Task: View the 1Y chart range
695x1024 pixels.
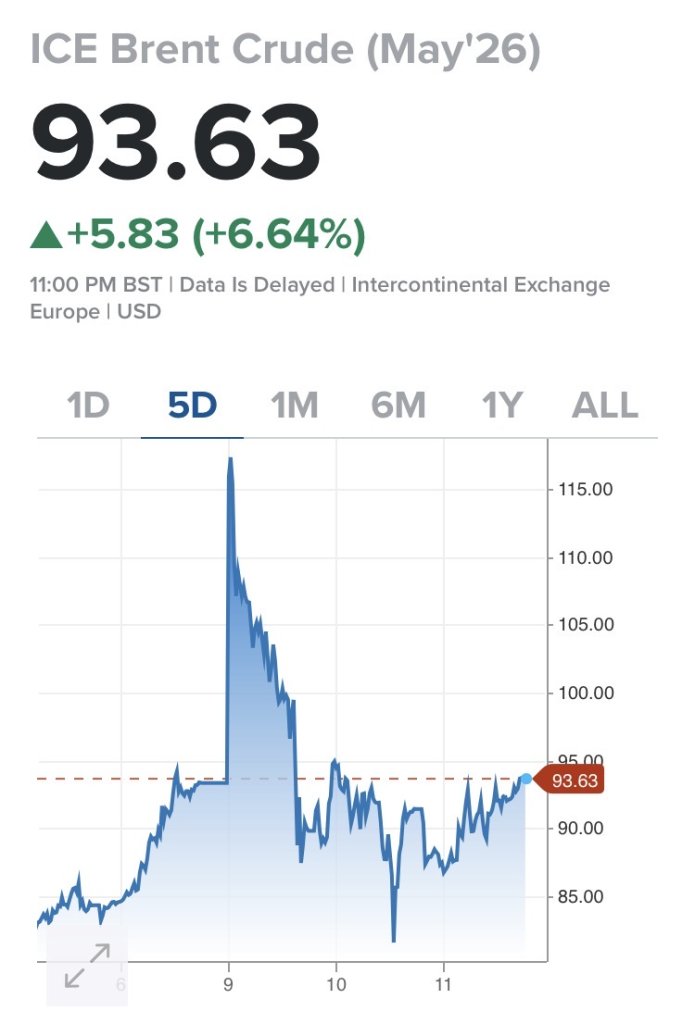Action: coord(502,406)
